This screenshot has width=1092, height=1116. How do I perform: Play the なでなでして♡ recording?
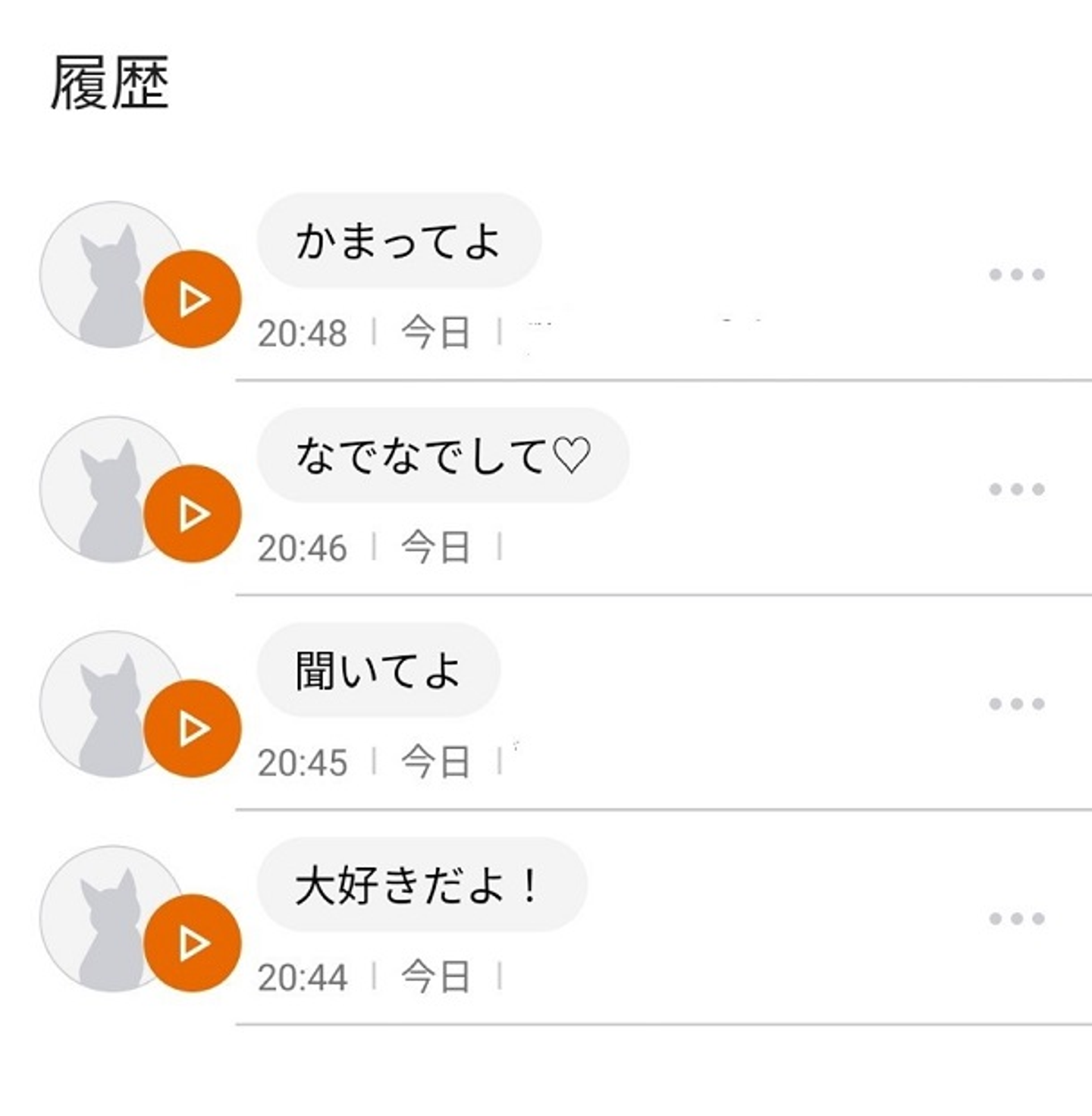193,514
